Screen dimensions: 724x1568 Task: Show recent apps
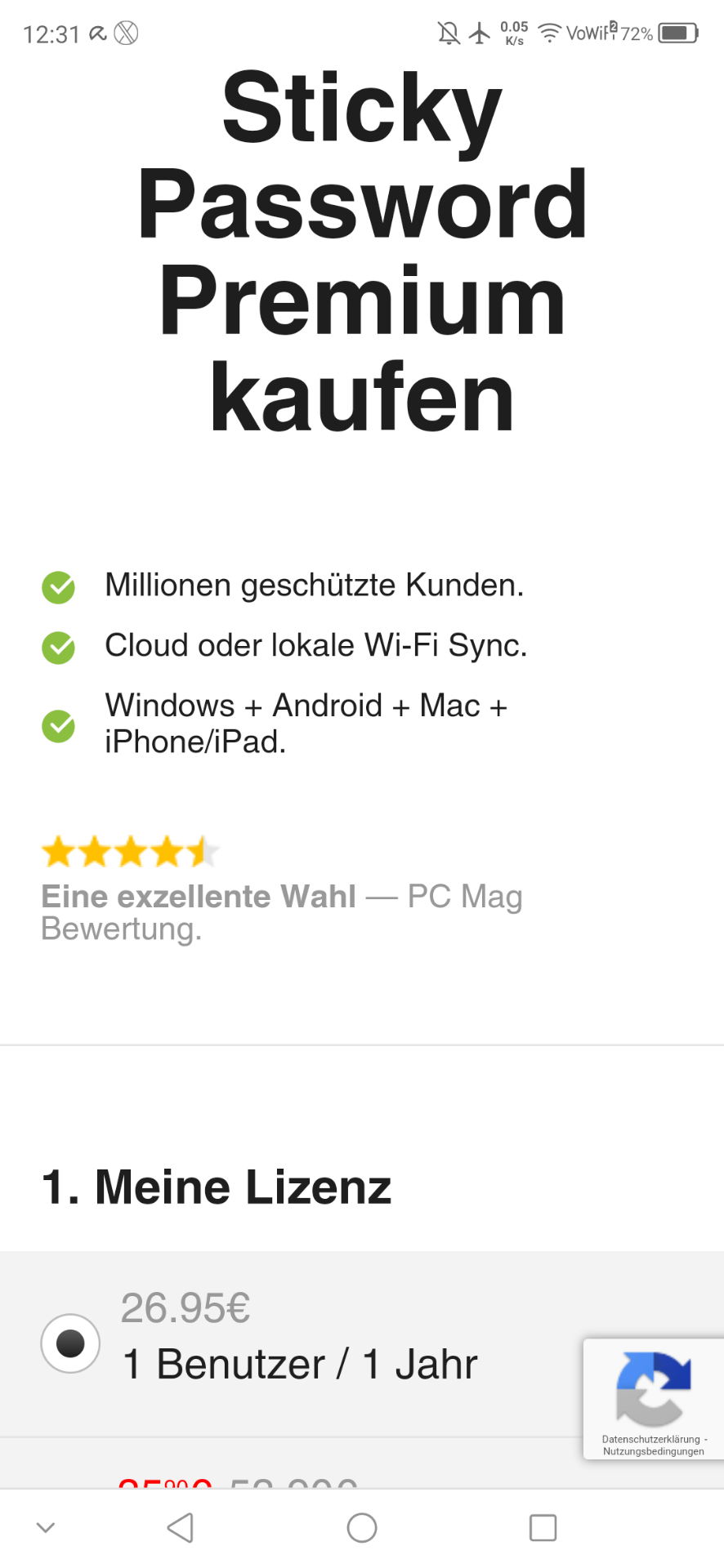point(543,1527)
